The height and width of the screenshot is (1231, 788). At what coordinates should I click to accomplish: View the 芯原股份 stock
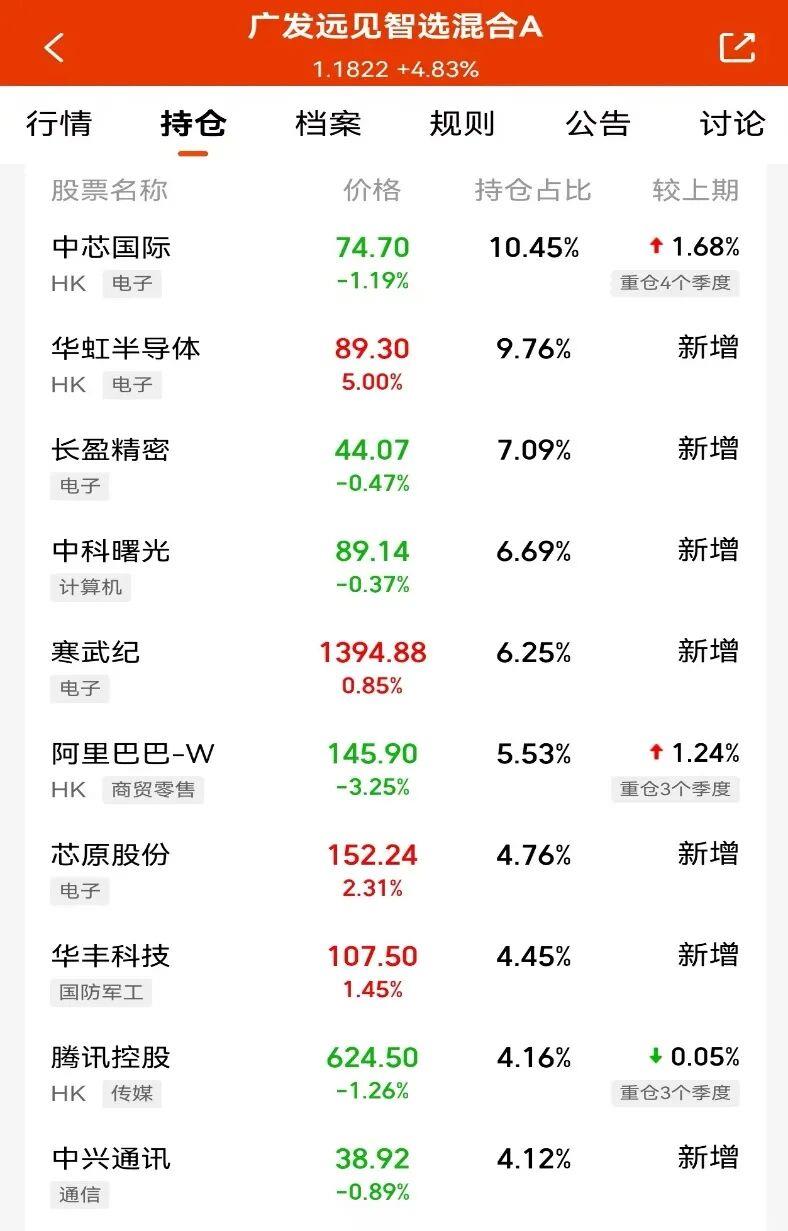point(112,854)
